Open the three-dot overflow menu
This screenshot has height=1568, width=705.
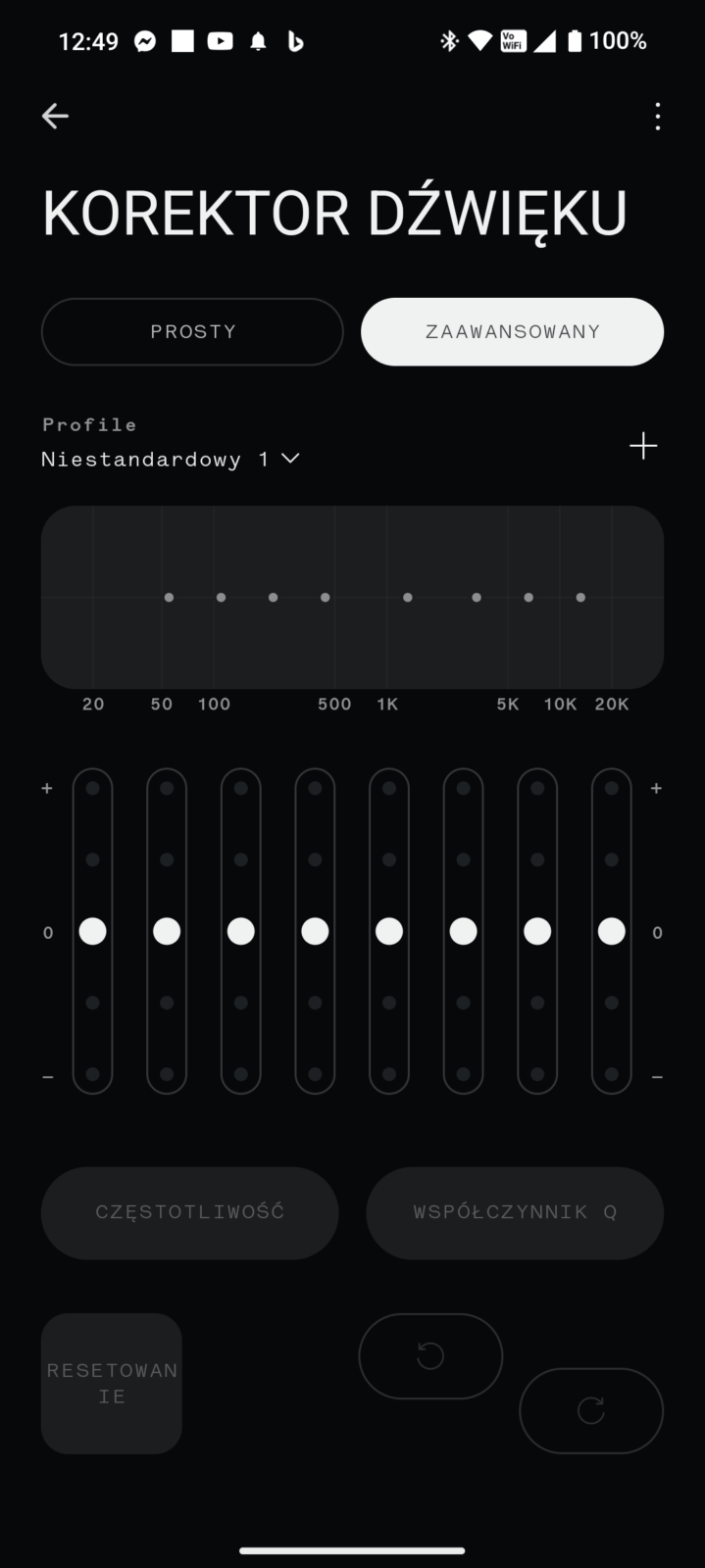pyautogui.click(x=657, y=116)
